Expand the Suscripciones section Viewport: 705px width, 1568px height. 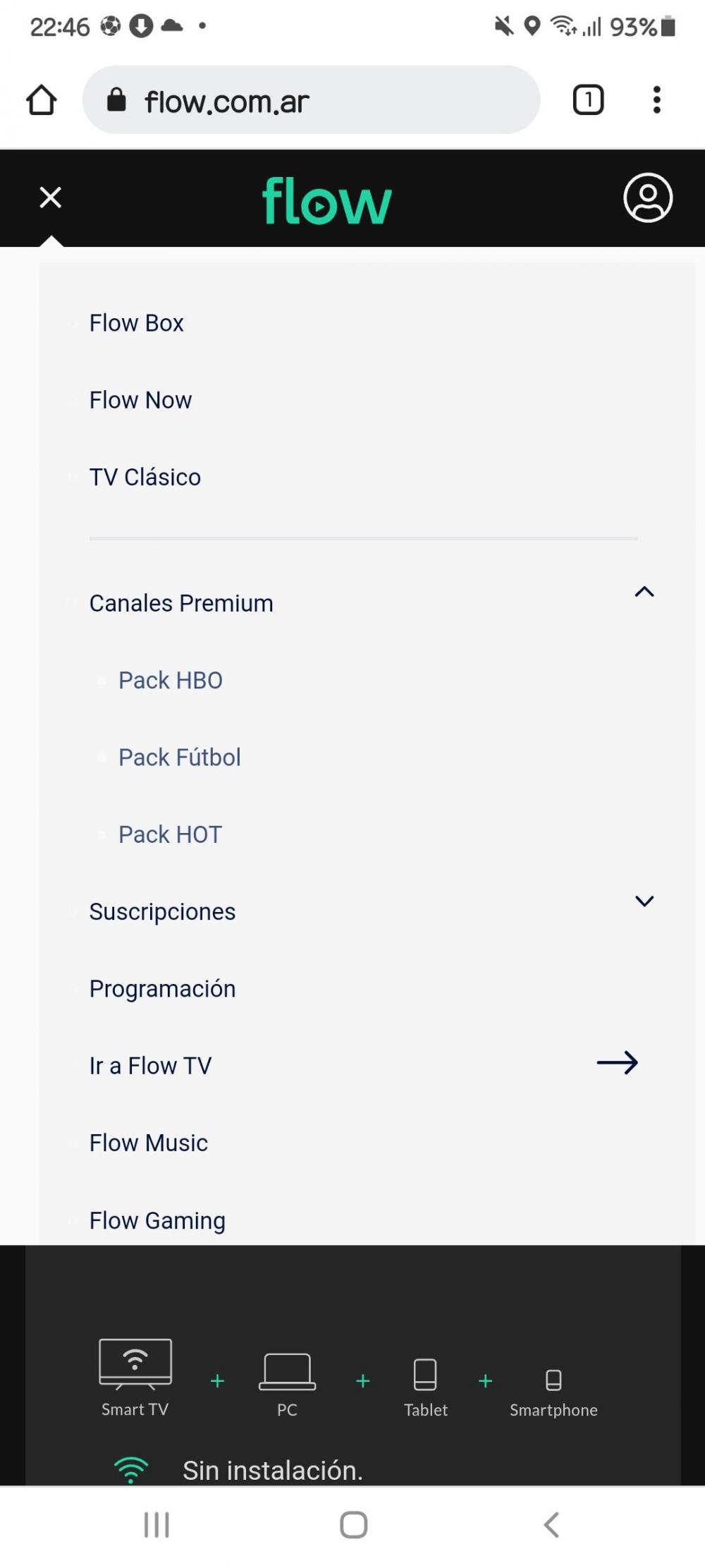644,901
